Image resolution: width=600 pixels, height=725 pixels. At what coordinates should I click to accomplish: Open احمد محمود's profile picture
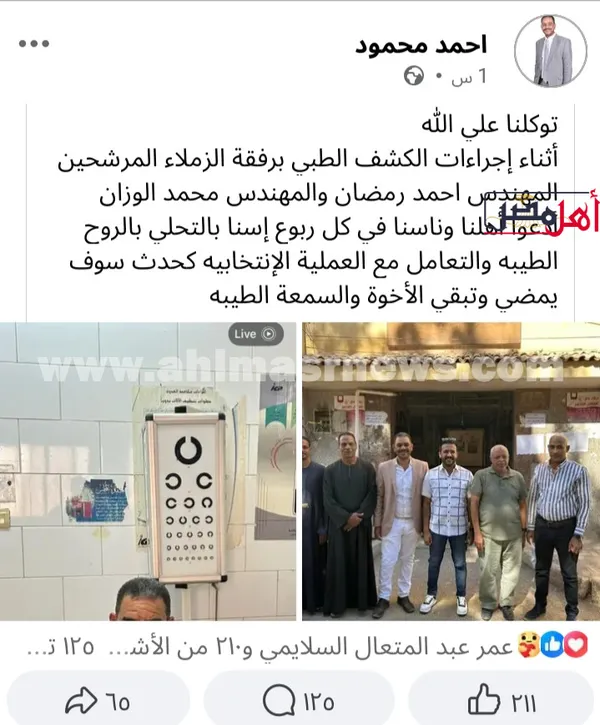549,52
